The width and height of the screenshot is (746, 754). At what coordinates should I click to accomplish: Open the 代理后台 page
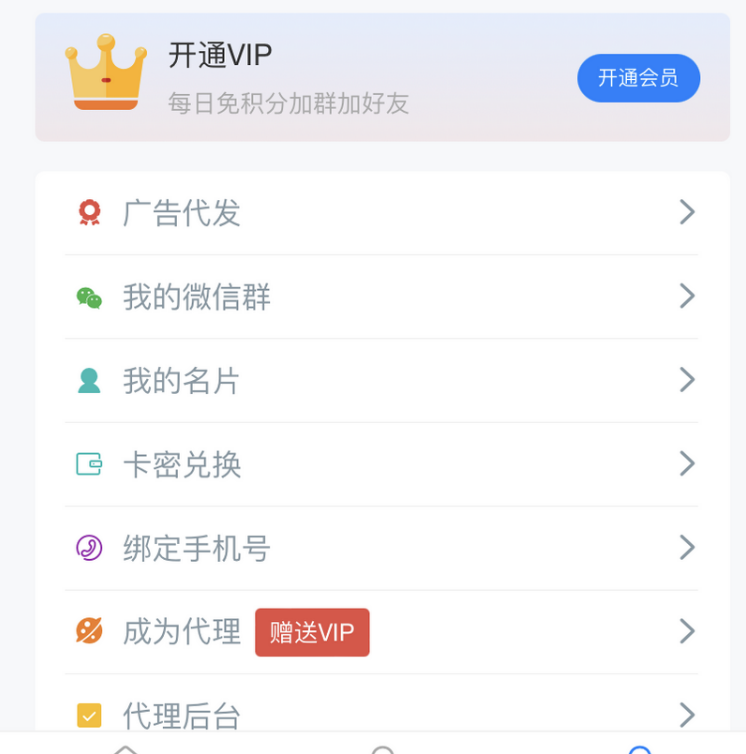click(380, 716)
